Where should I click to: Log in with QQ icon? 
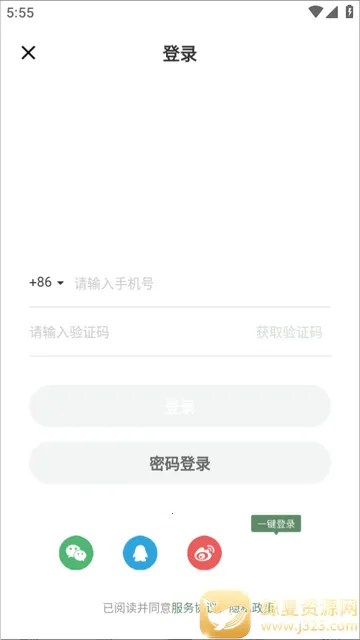[140, 553]
